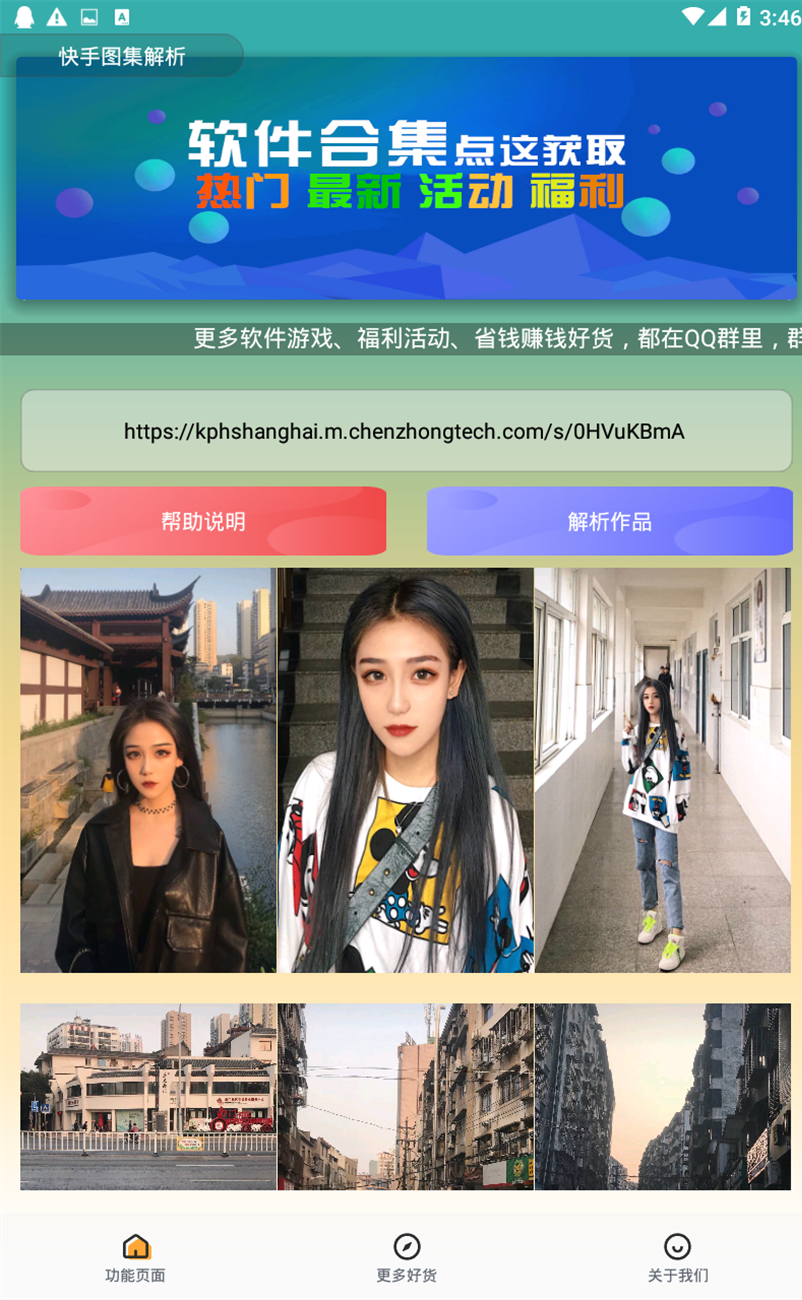Screen dimensions: 802x1300
Task: Tap 解析作品 to parse the link
Action: 609,521
